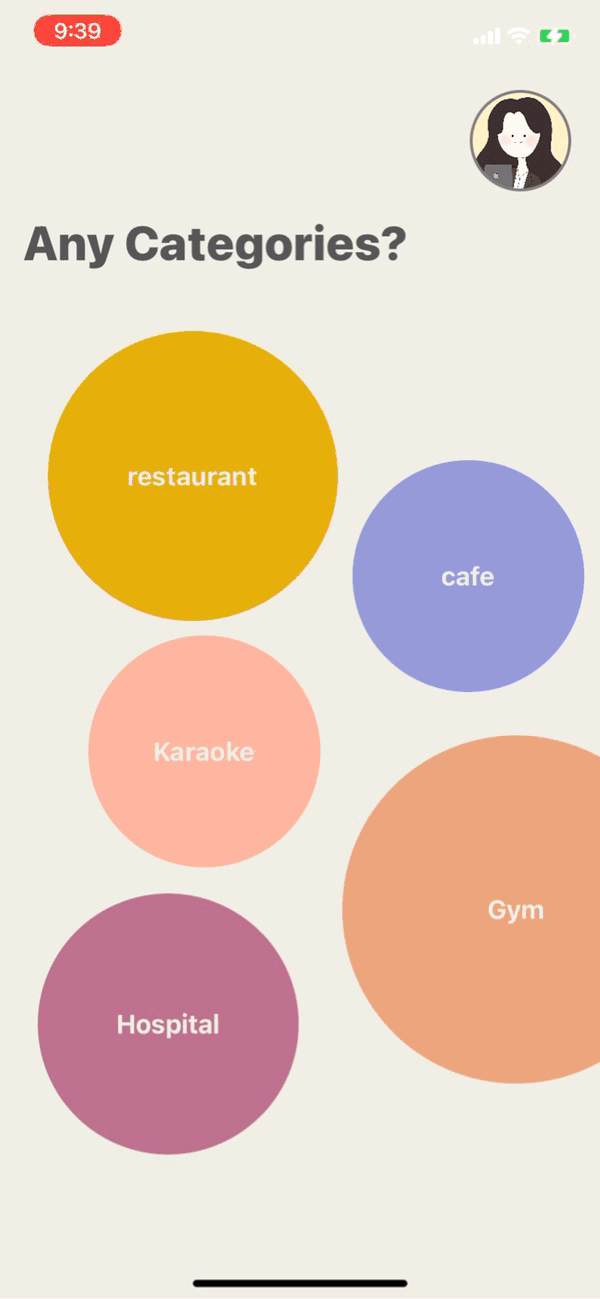Open the profile avatar
The image size is (600, 1299).
[520, 141]
